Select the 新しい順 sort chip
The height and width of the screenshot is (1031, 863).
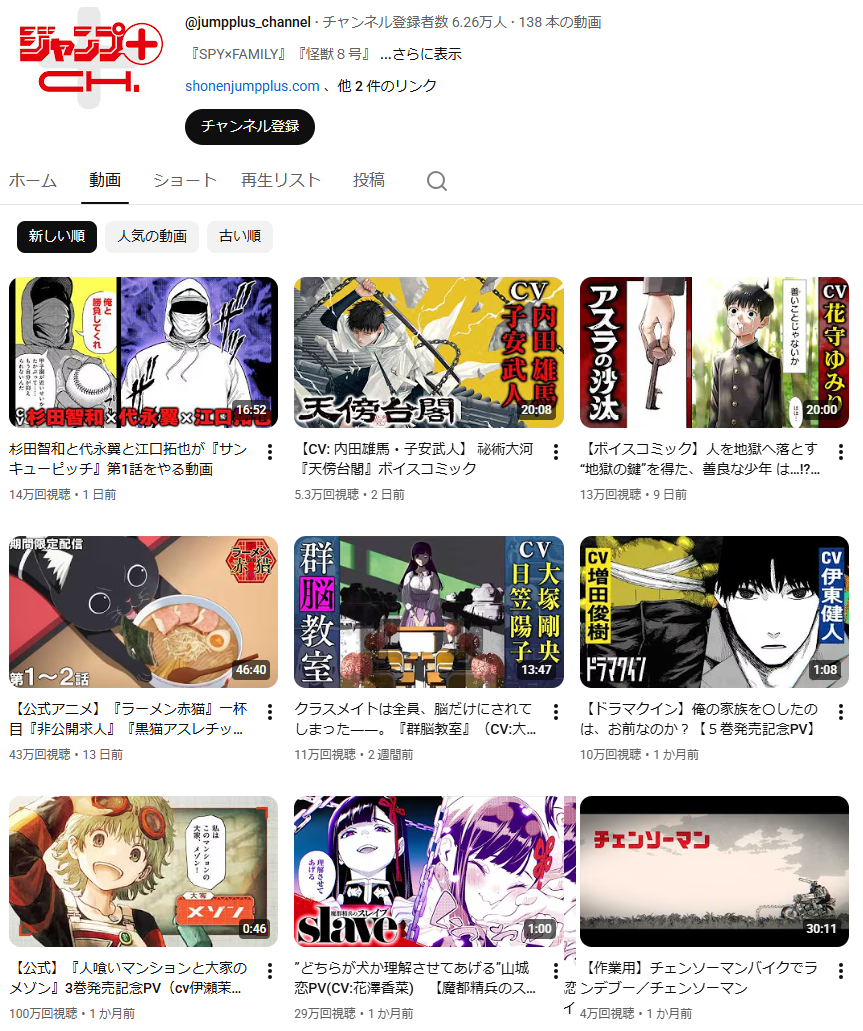[x=57, y=237]
